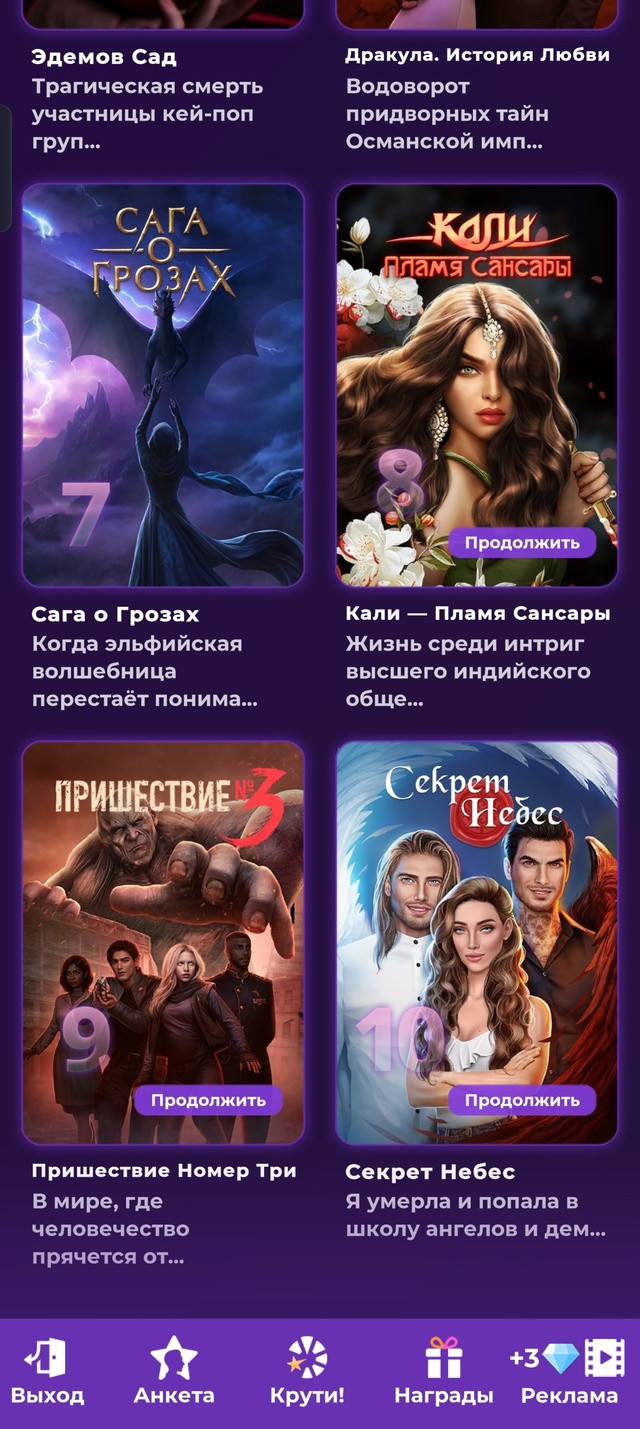This screenshot has width=640, height=1429.
Task: Open the Сага о Грозах story card
Action: 163,385
